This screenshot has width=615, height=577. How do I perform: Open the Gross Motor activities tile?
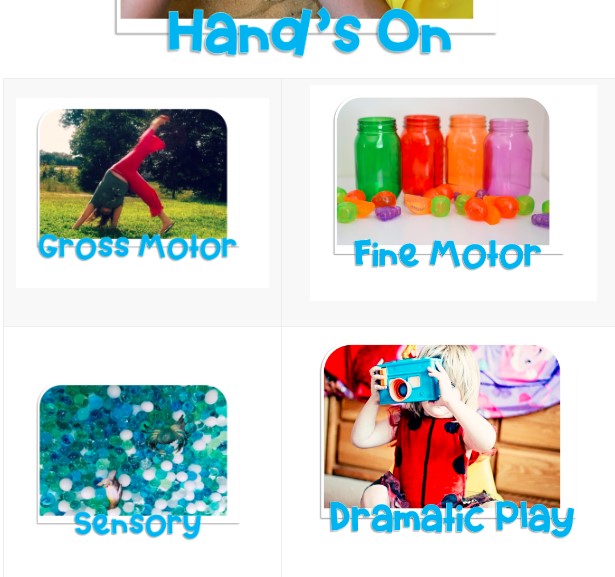(x=135, y=183)
